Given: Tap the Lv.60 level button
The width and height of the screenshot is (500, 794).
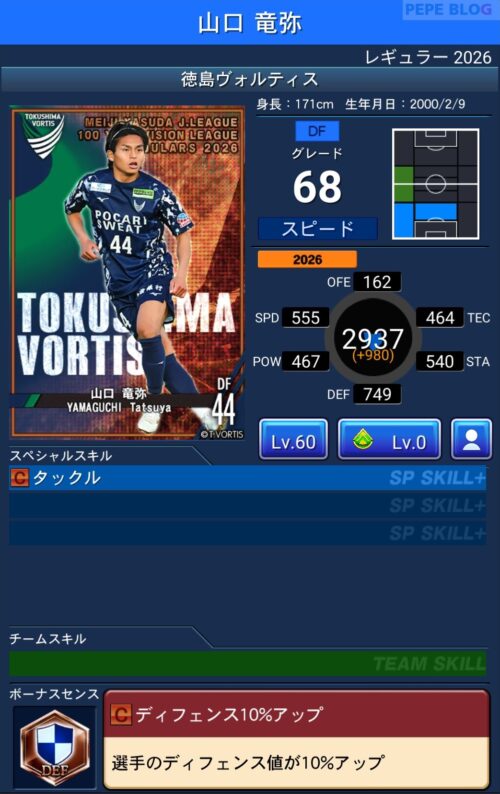Looking at the screenshot, I should [x=293, y=440].
